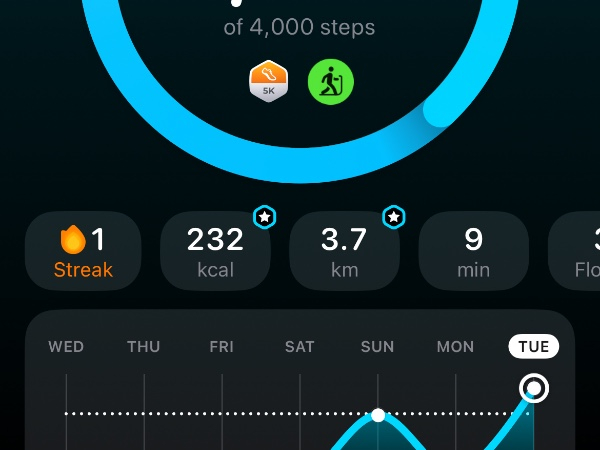Open the 9 min active time card
This screenshot has height=450, width=600.
pos(473,251)
